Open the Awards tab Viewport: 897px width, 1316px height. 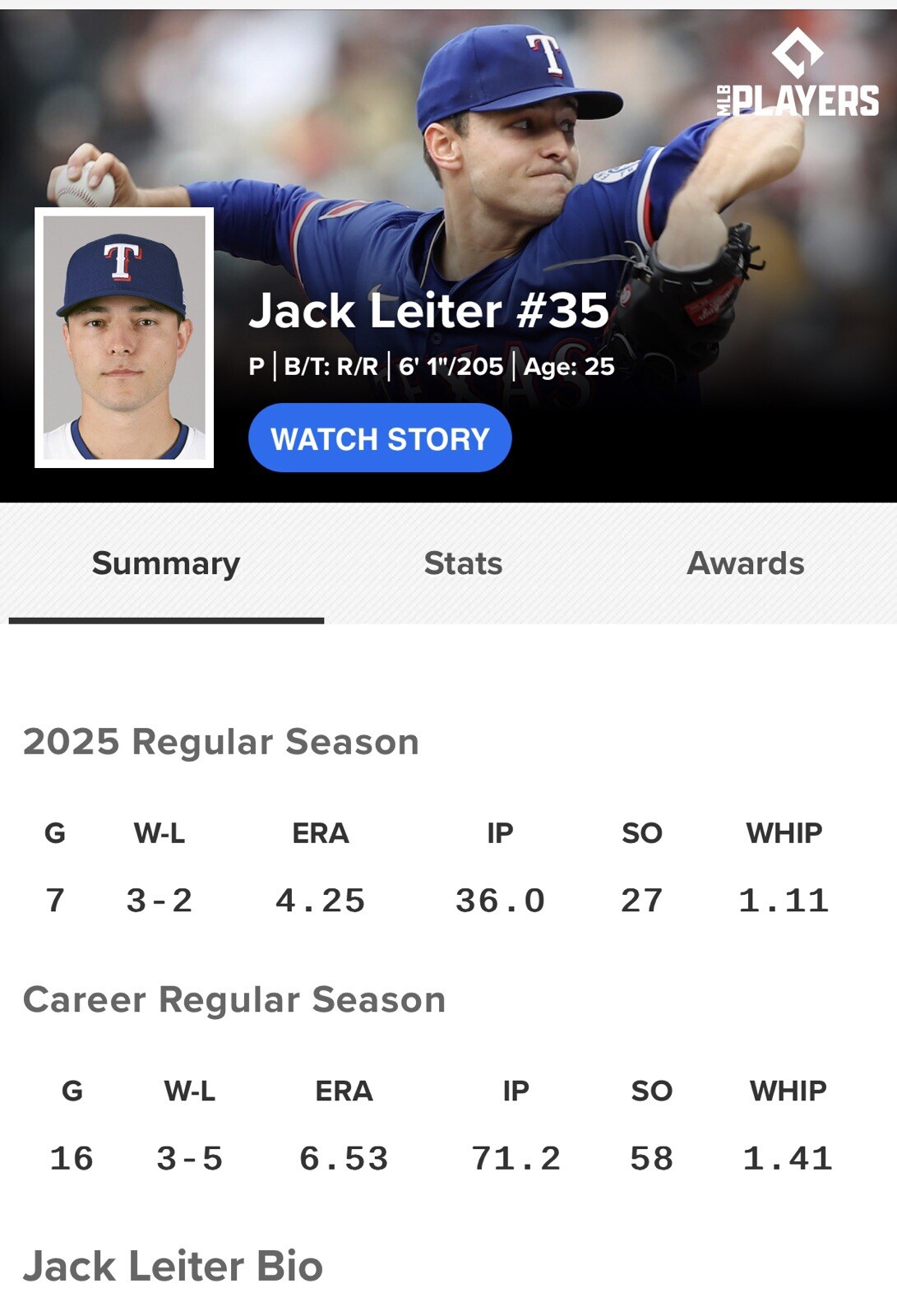pyautogui.click(x=745, y=563)
